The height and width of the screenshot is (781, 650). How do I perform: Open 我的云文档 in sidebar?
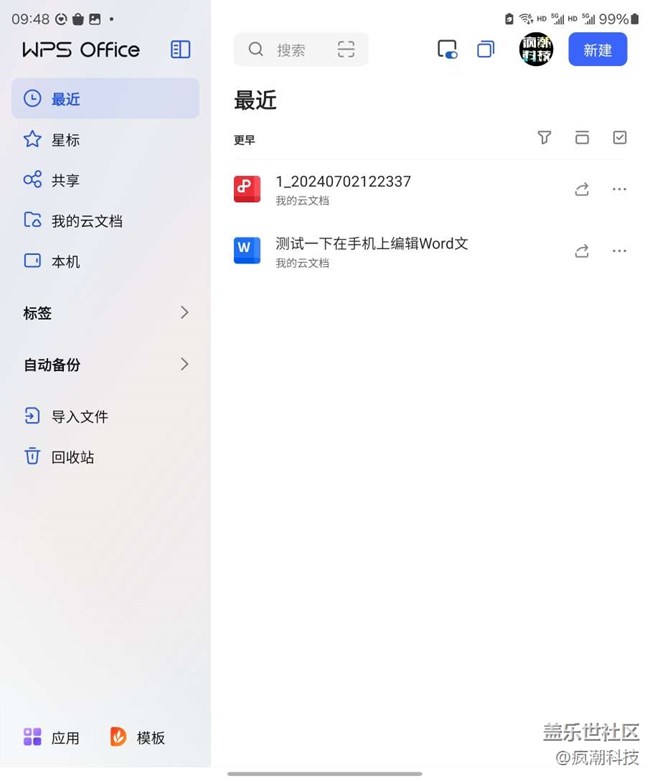click(x=85, y=221)
